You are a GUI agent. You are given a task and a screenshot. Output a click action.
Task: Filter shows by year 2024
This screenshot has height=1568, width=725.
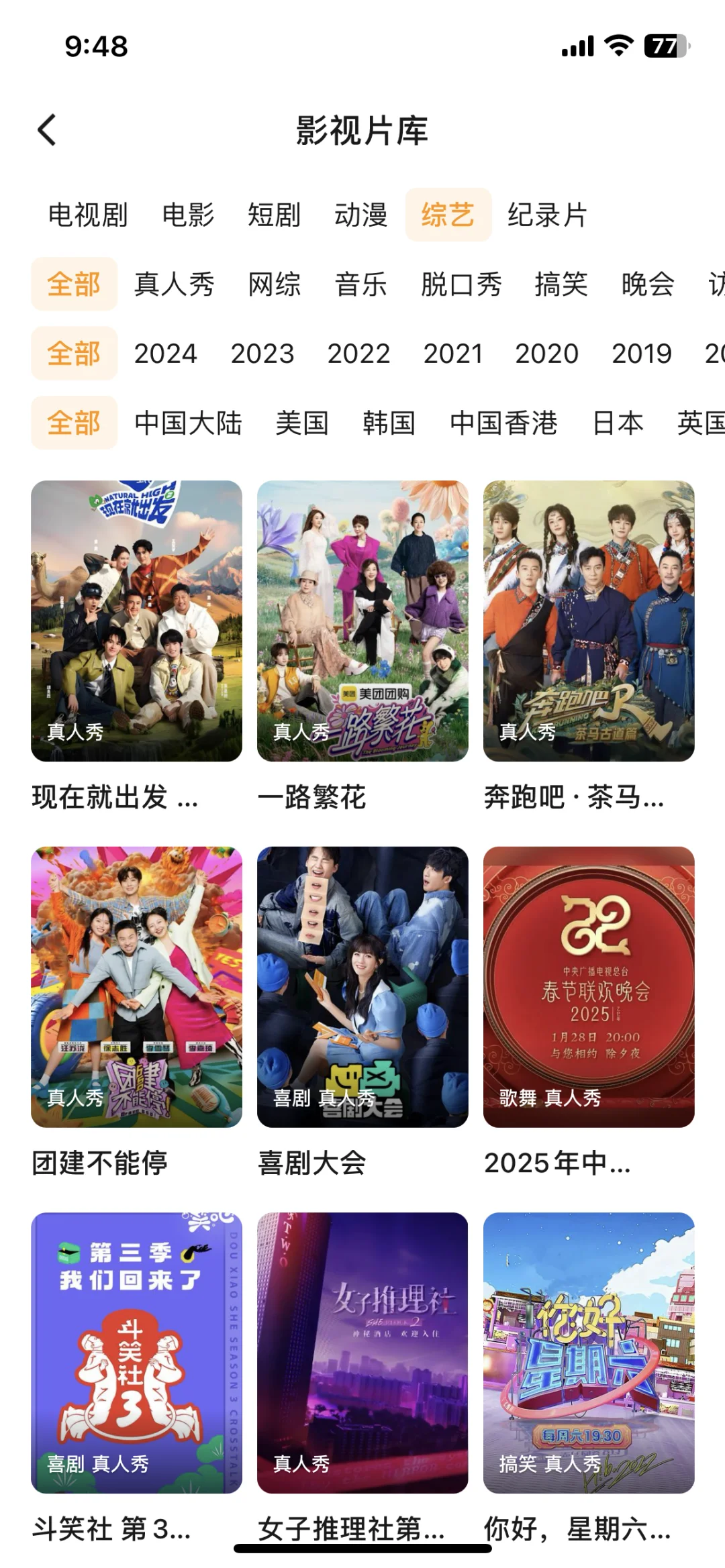tap(166, 354)
